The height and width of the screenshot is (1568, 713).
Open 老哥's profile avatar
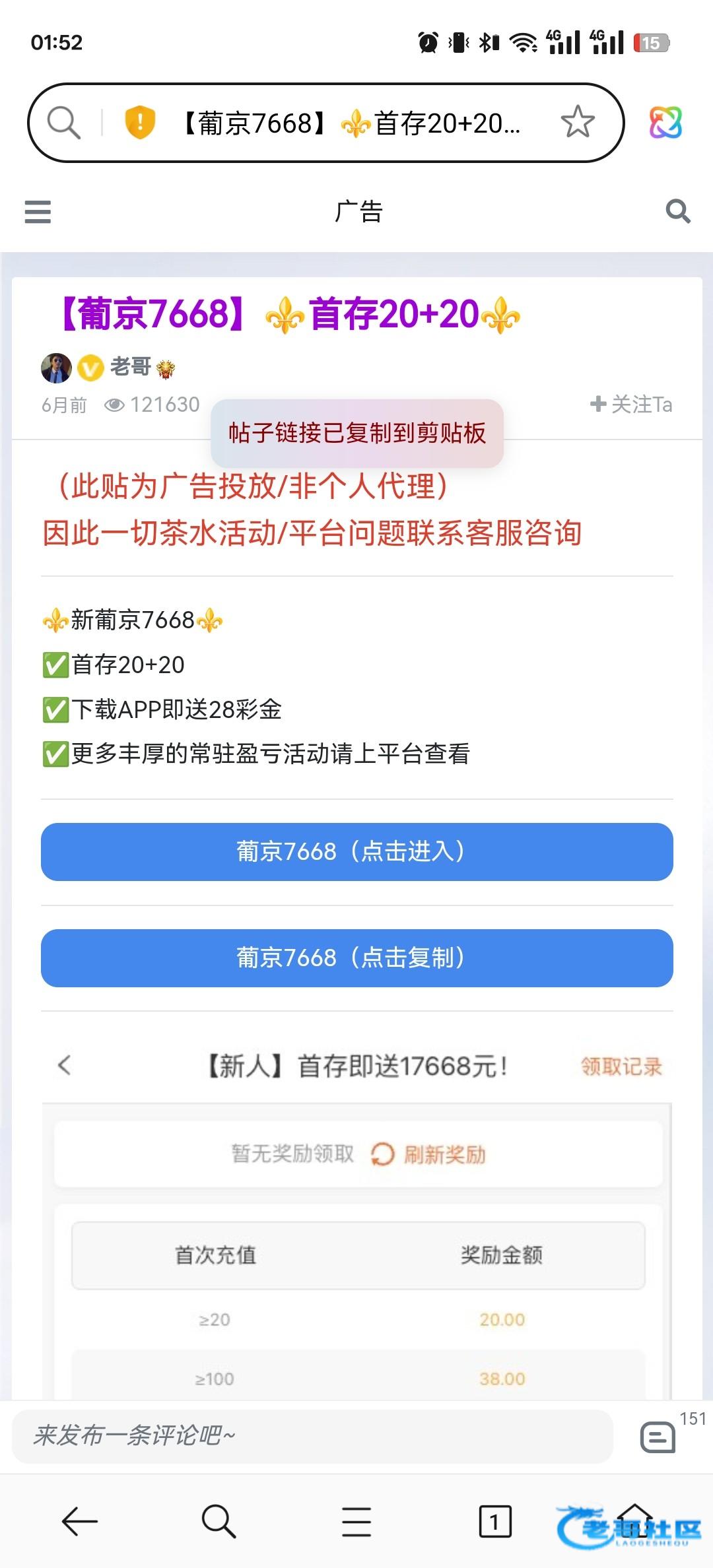point(57,368)
